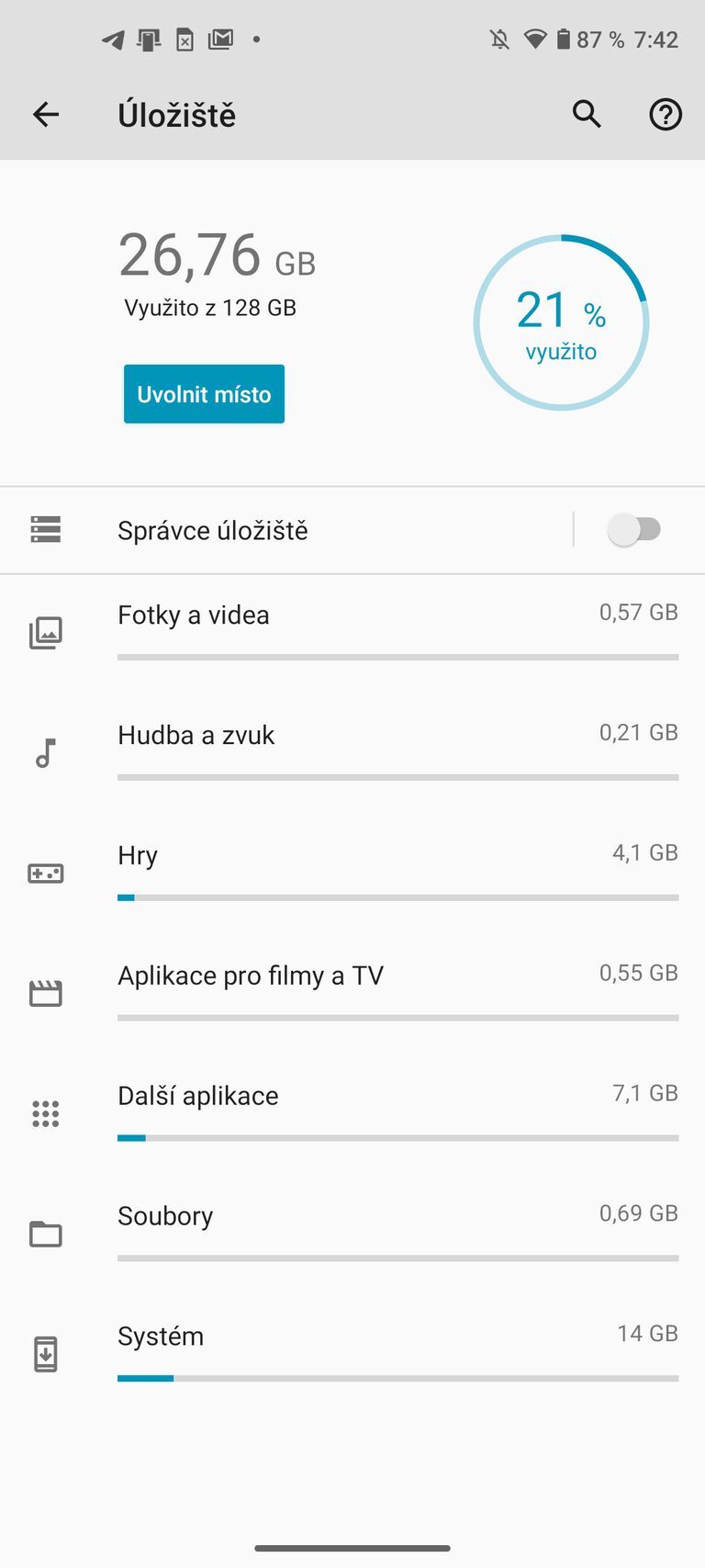Open the search magnifier icon
Image resolution: width=705 pixels, height=1568 pixels.
tap(587, 114)
